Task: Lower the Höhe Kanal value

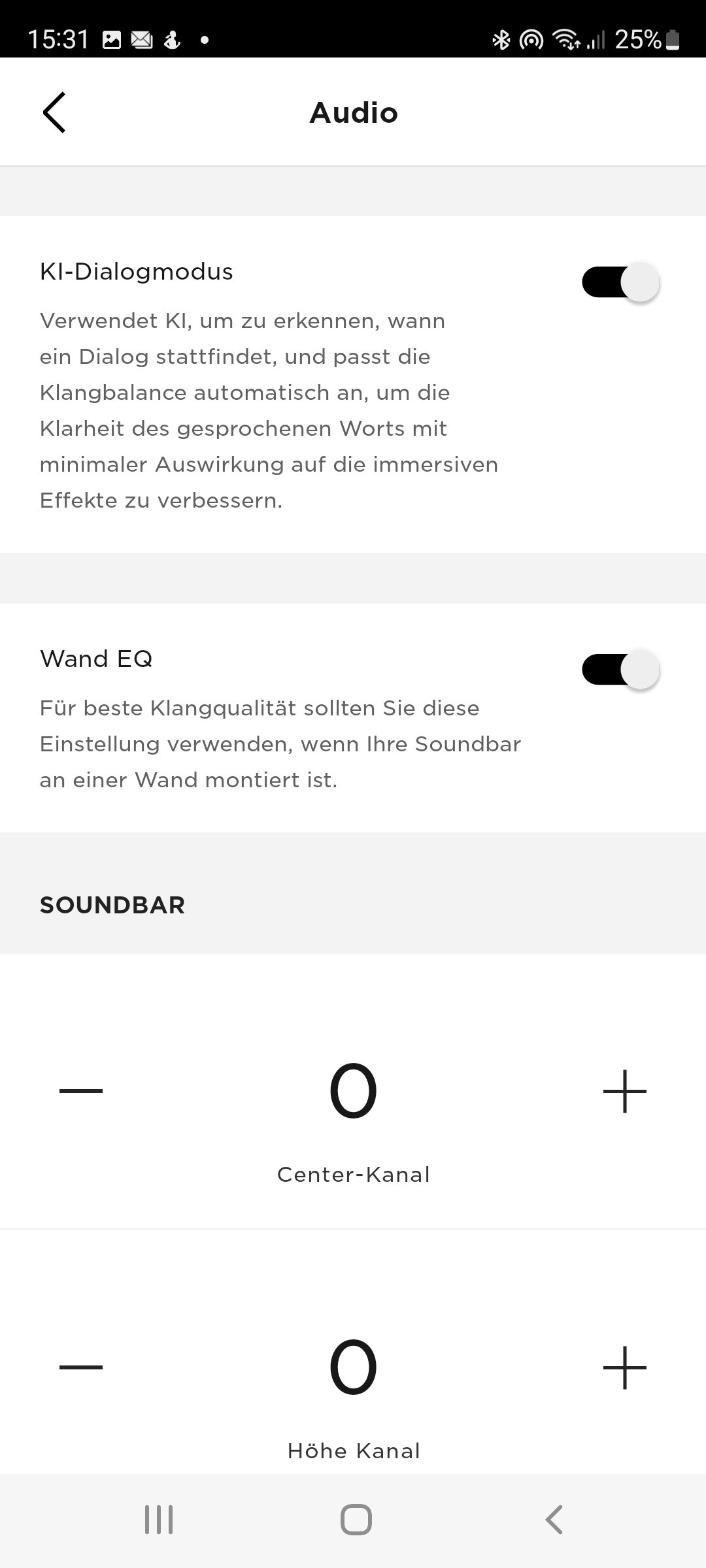Action: pos(81,1367)
